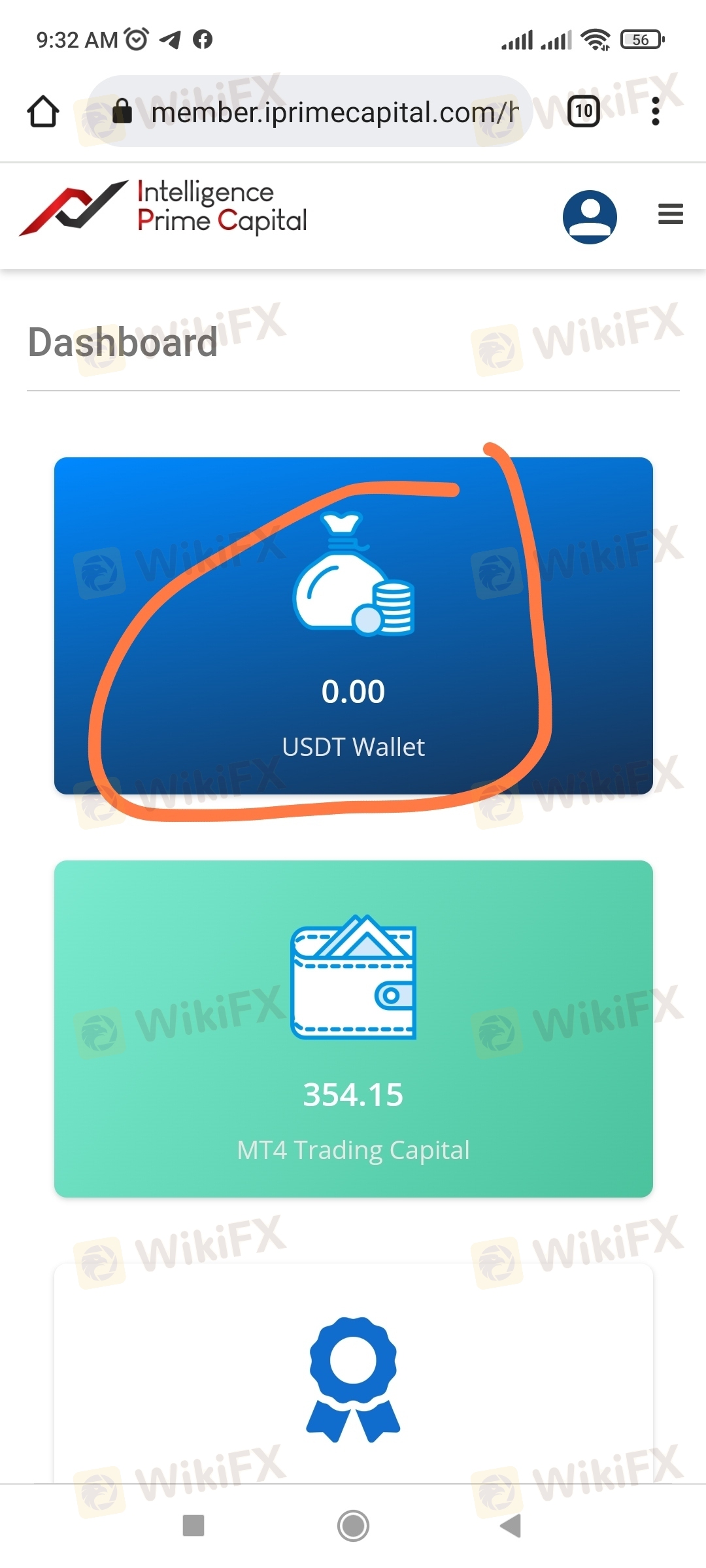Tap the browser home icon
Image resolution: width=706 pixels, height=1568 pixels.
coord(43,112)
